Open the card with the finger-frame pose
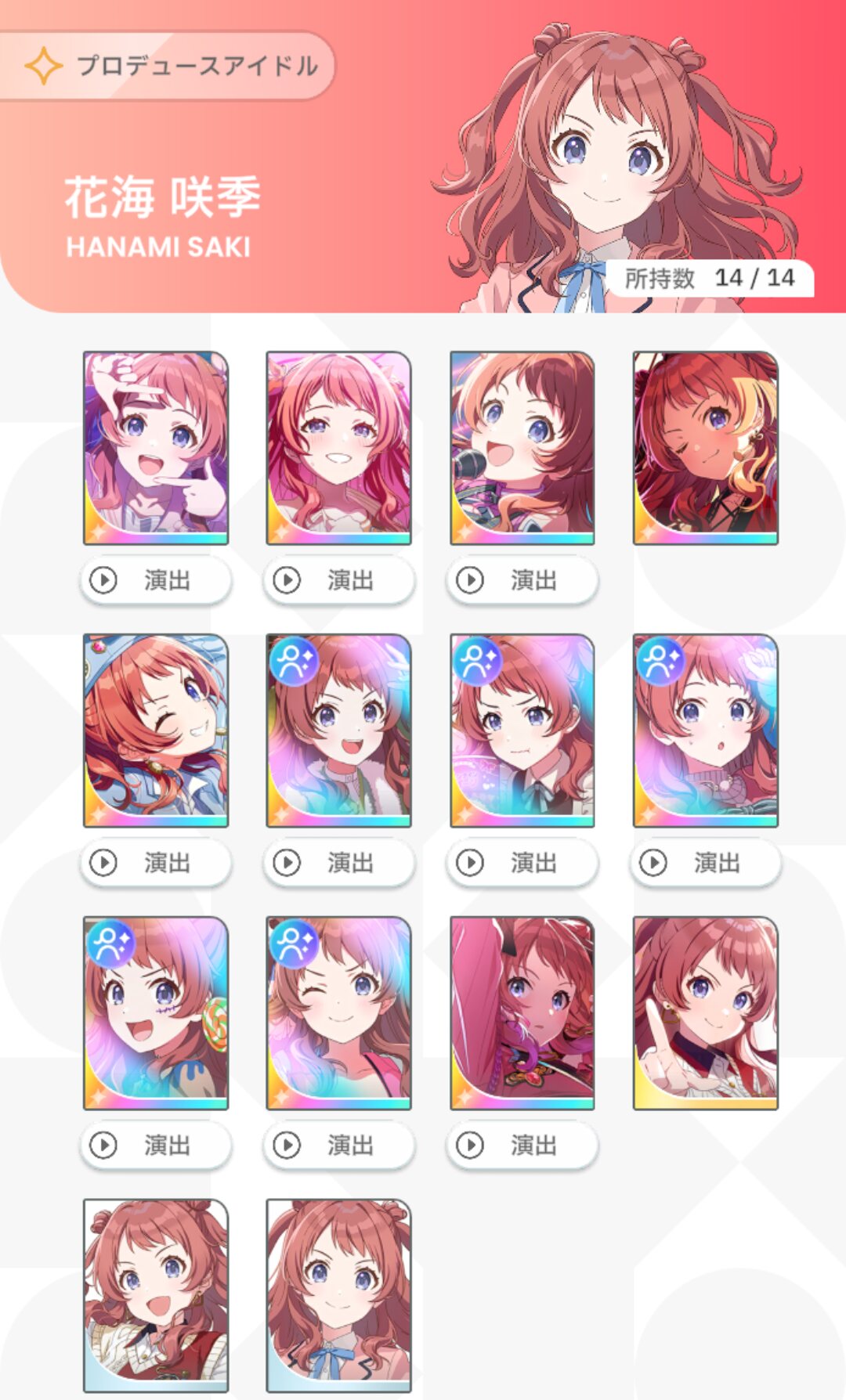The image size is (846, 1400). coord(156,448)
